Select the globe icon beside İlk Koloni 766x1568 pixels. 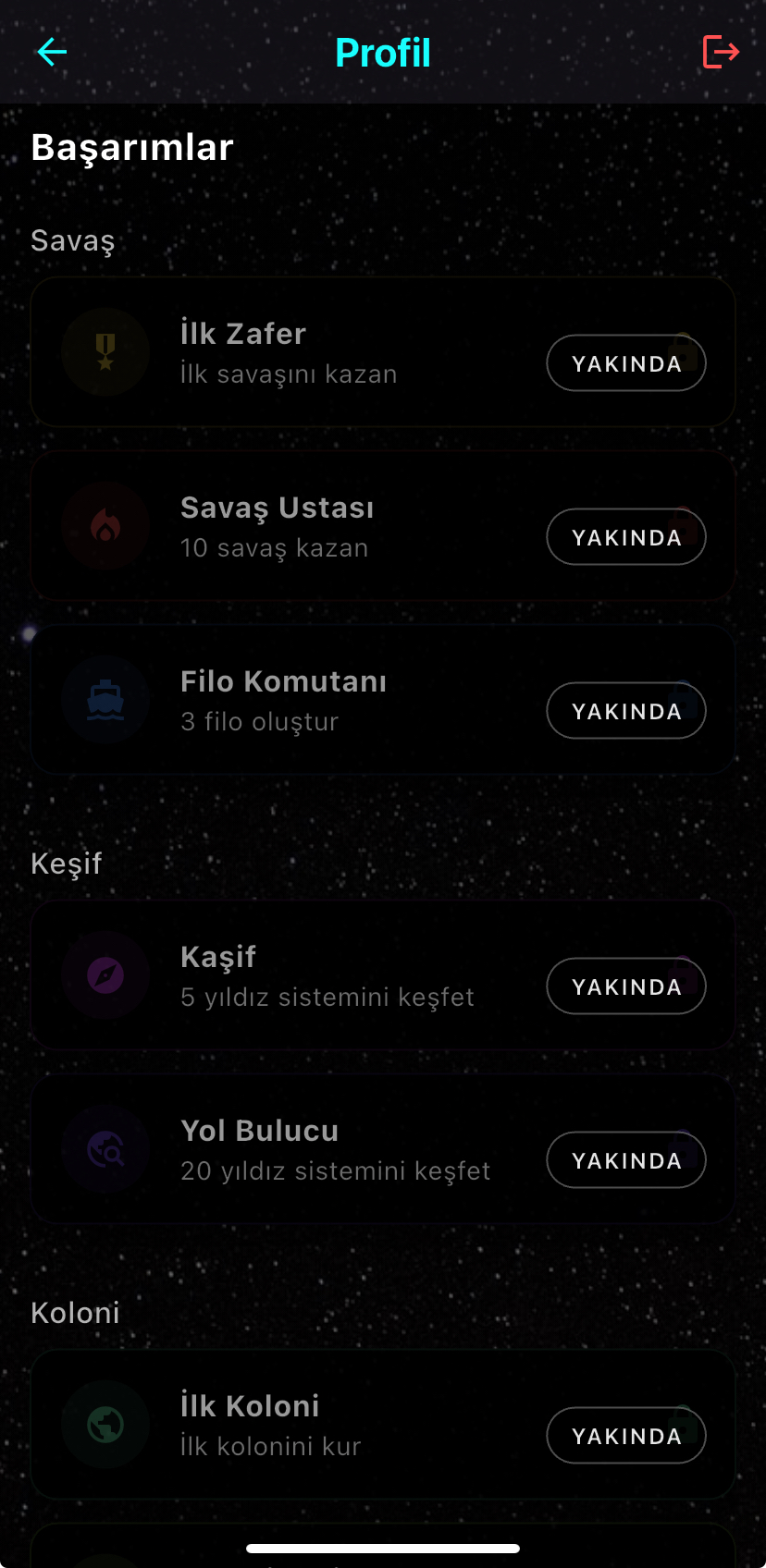tap(105, 1425)
